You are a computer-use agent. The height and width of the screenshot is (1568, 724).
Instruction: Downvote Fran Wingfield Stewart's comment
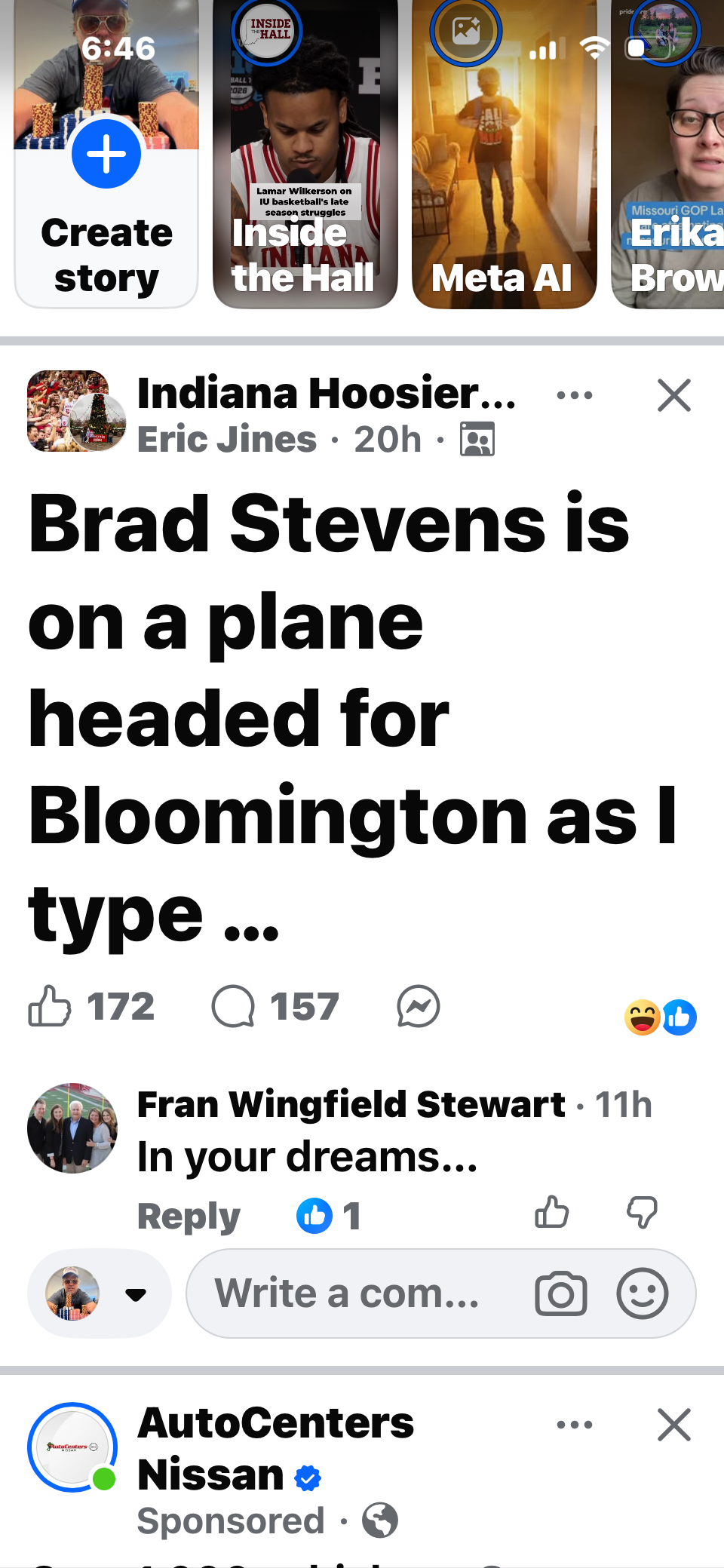642,1213
